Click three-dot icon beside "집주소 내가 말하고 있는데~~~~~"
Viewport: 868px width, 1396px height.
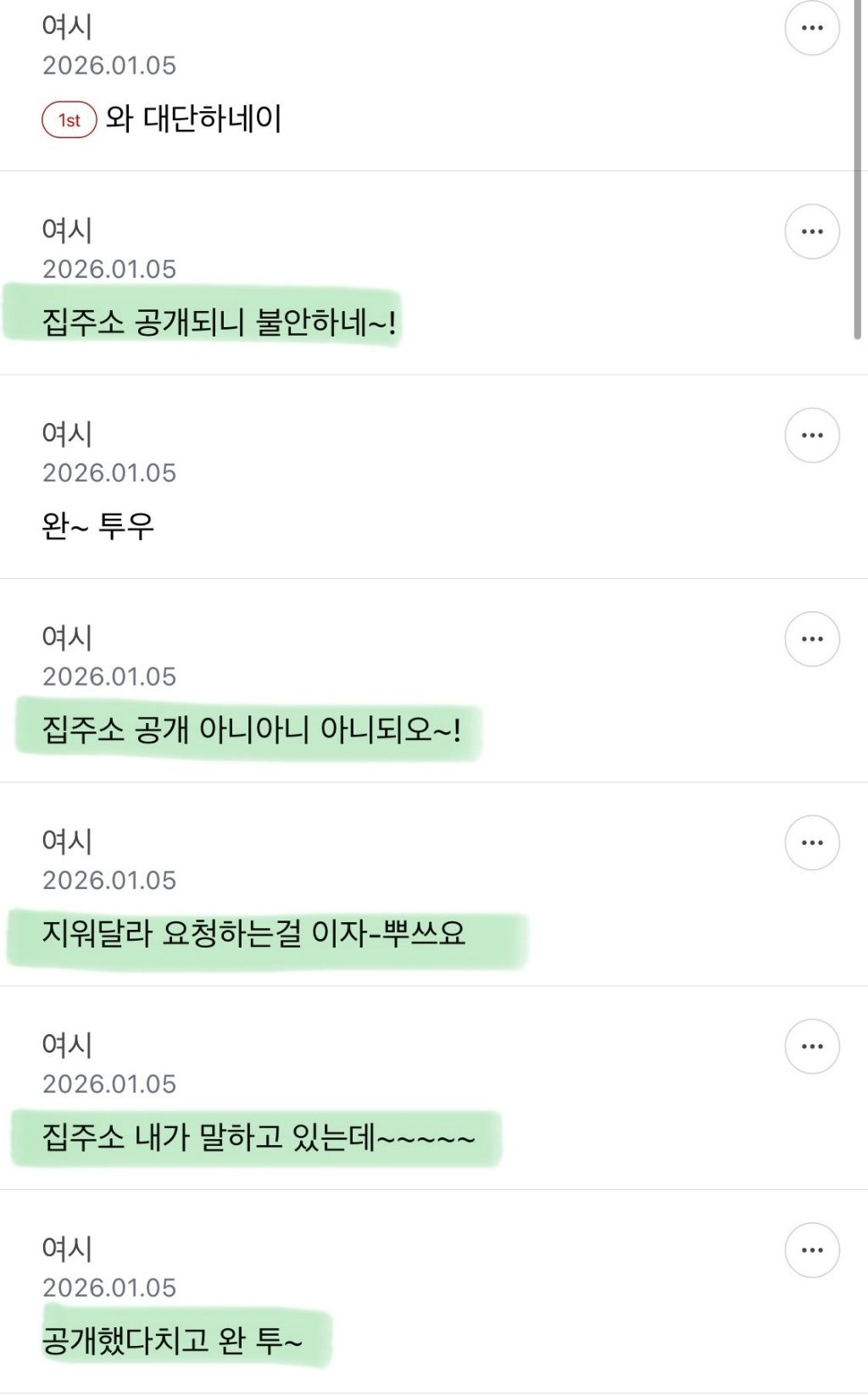click(812, 1046)
